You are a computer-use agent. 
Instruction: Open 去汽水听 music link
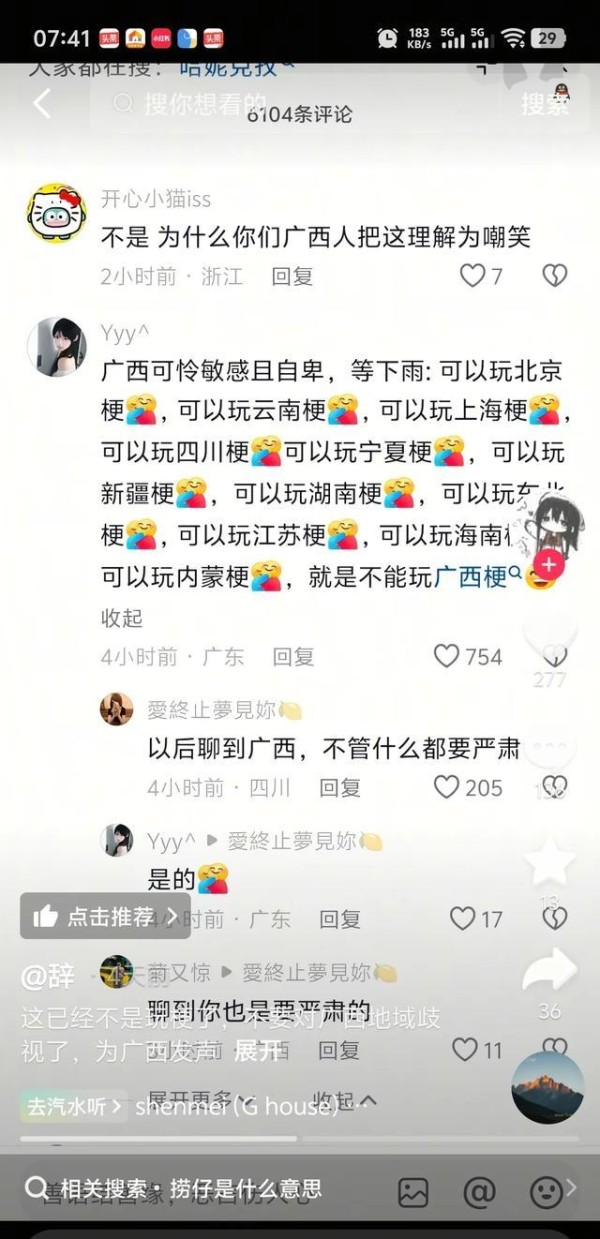pos(73,1106)
